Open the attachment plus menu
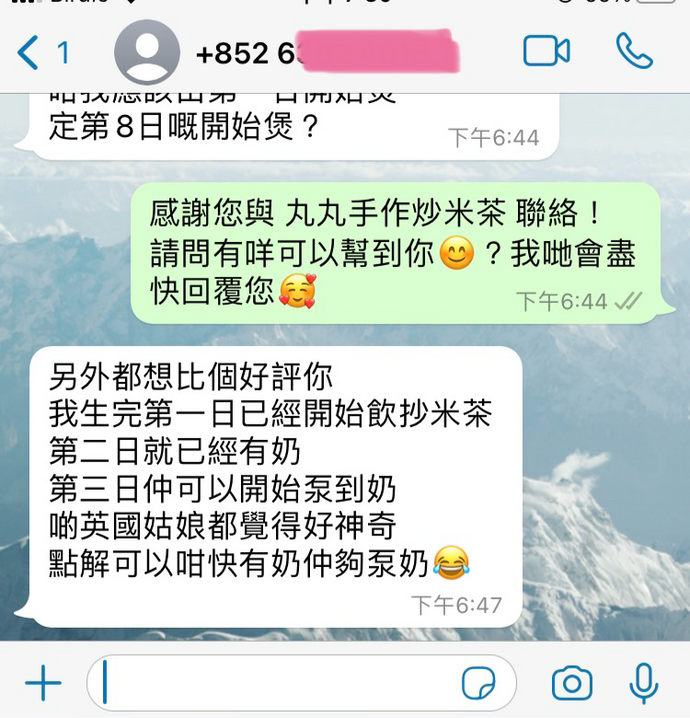 [43, 684]
